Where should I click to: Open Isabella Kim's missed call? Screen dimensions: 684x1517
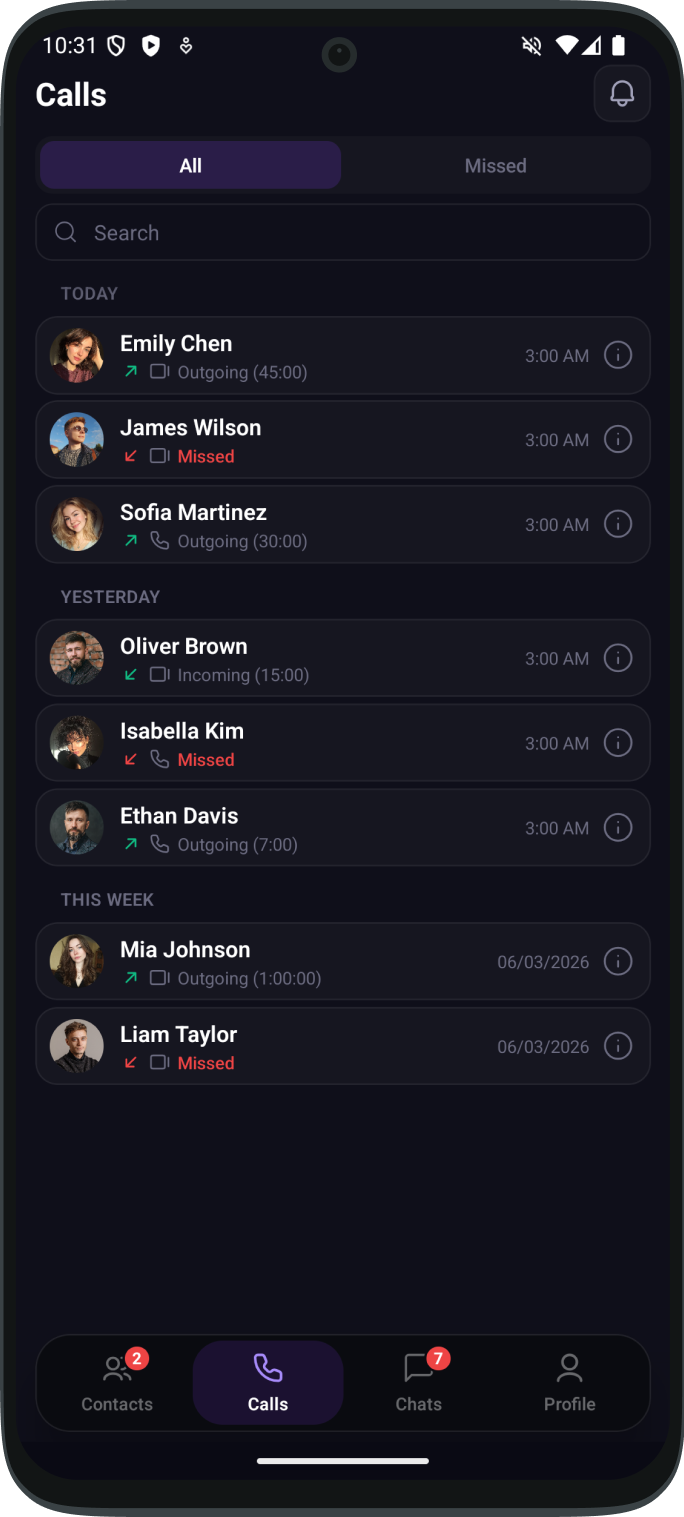coord(300,744)
